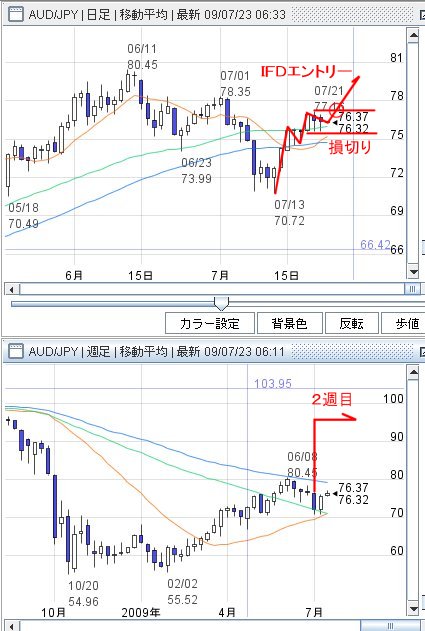Click the 反転 invert button
This screenshot has width=425, height=631.
click(x=351, y=323)
